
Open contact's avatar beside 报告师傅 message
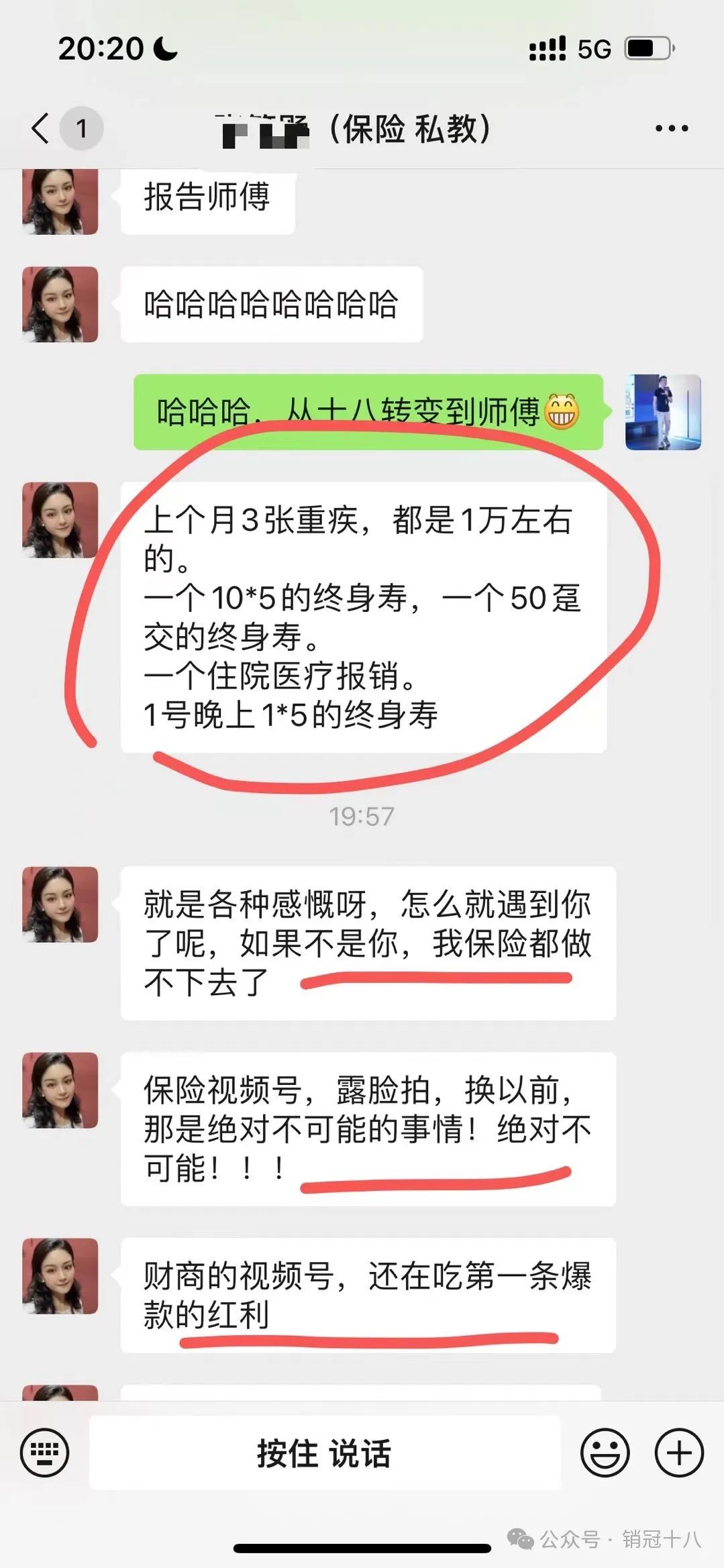[x=60, y=201]
